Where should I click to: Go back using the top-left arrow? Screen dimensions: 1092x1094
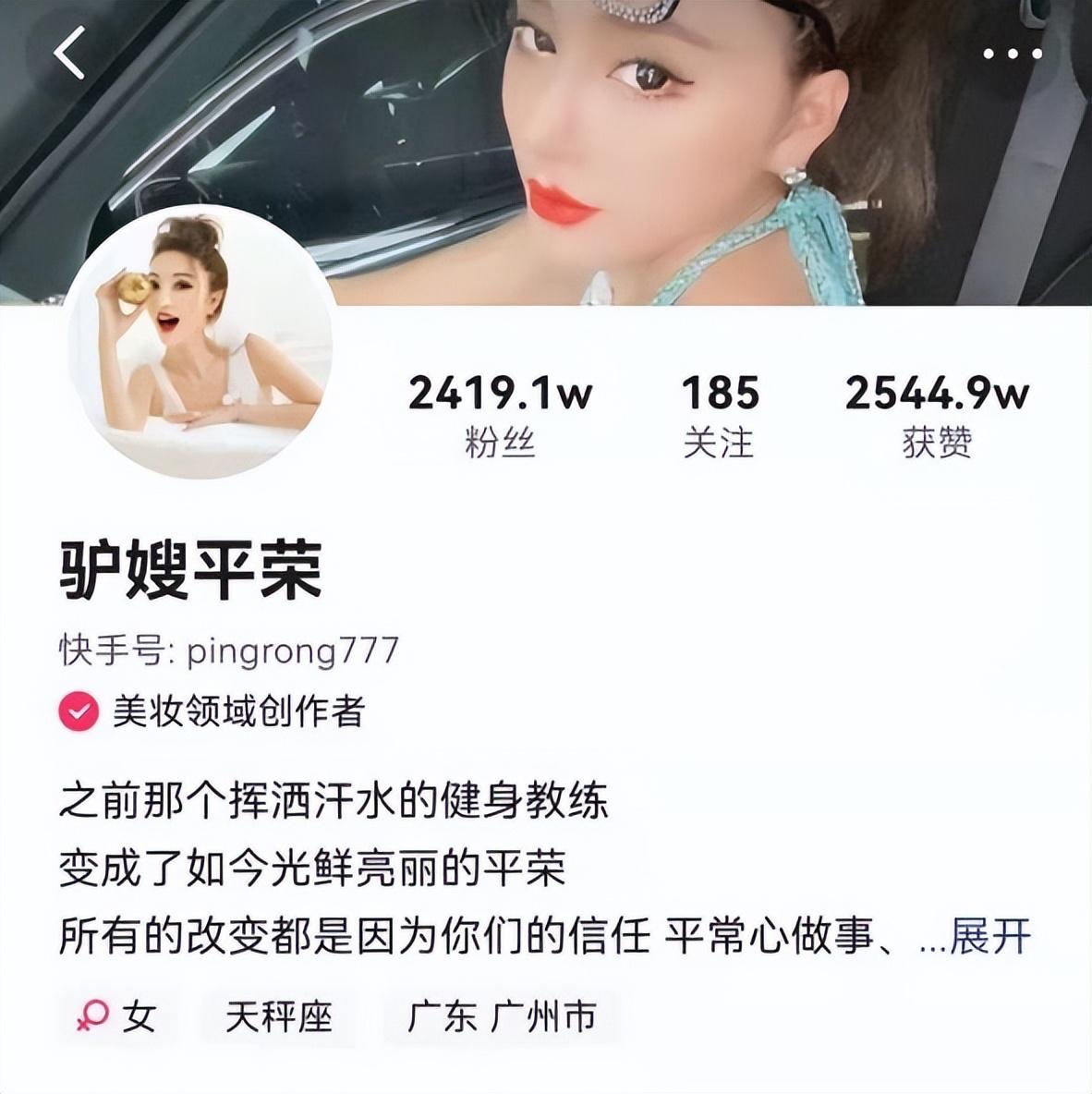tap(69, 53)
